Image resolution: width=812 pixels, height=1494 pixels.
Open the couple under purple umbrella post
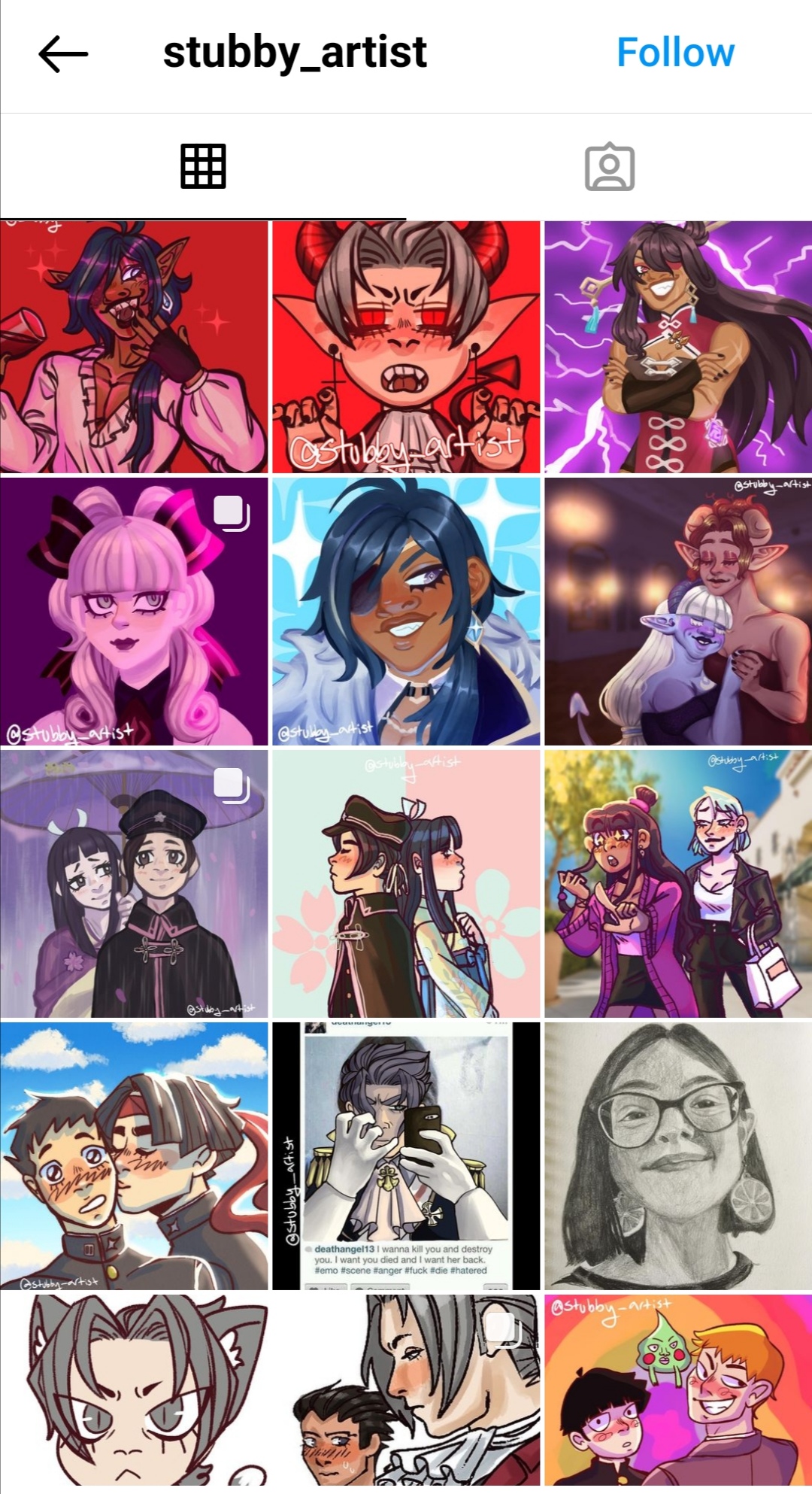[x=134, y=884]
